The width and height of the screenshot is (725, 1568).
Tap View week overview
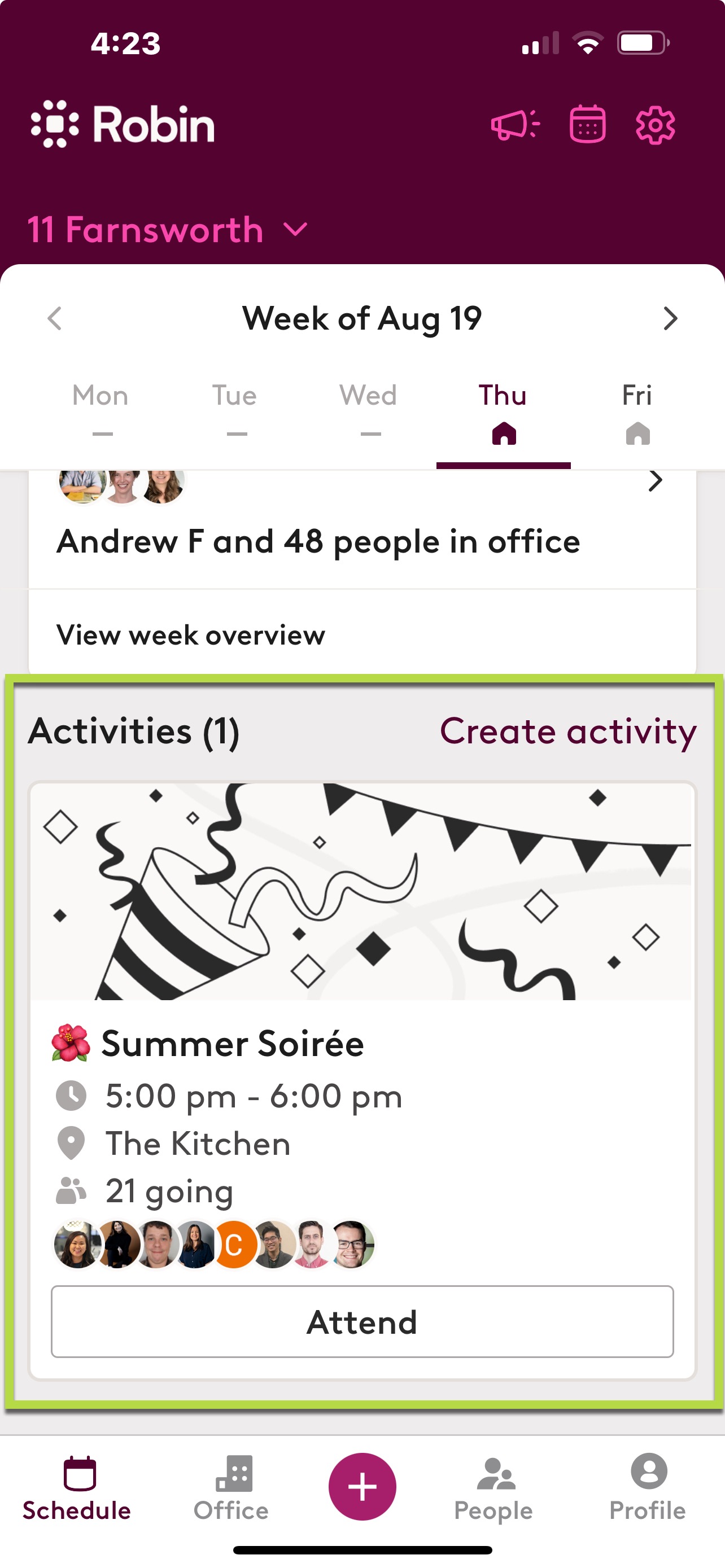[191, 635]
